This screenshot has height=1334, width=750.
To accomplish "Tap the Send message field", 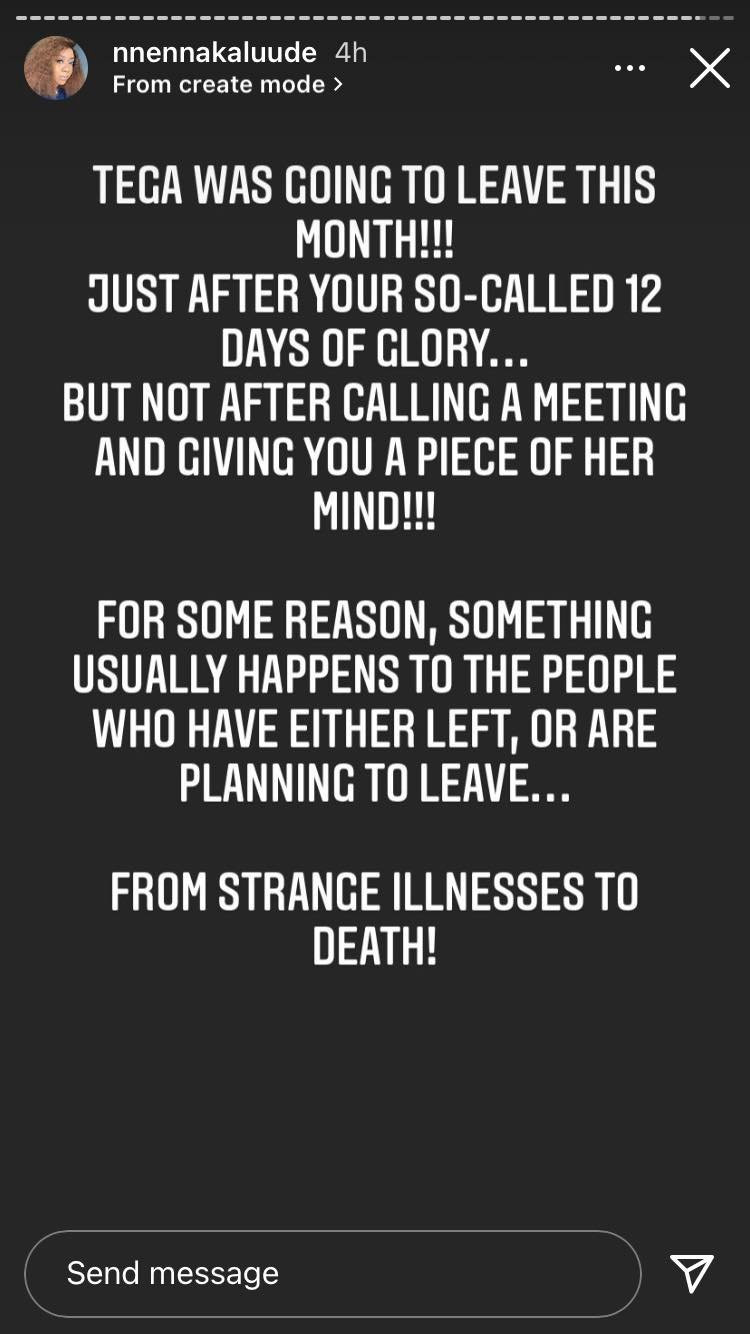I will tap(332, 1273).
